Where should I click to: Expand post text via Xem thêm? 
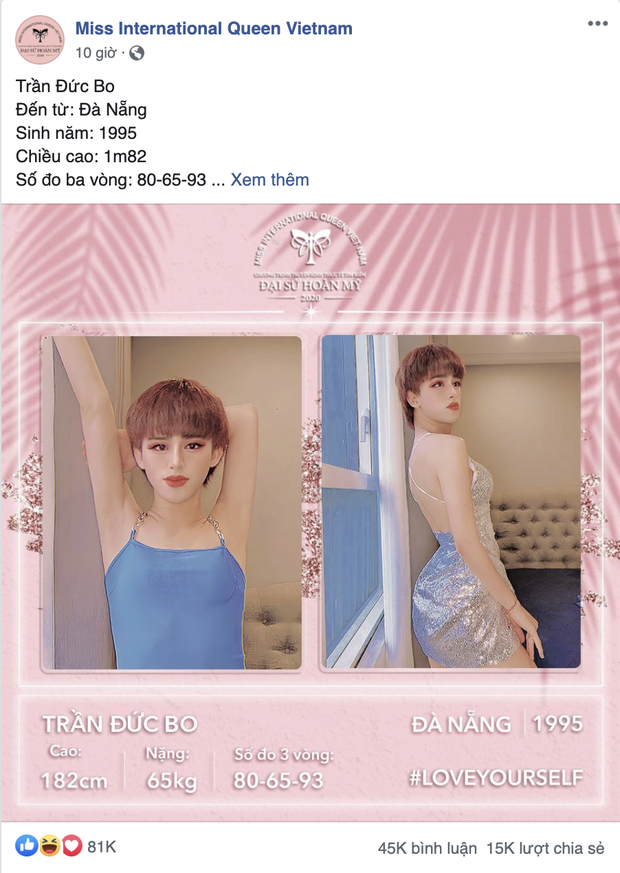tap(270, 180)
